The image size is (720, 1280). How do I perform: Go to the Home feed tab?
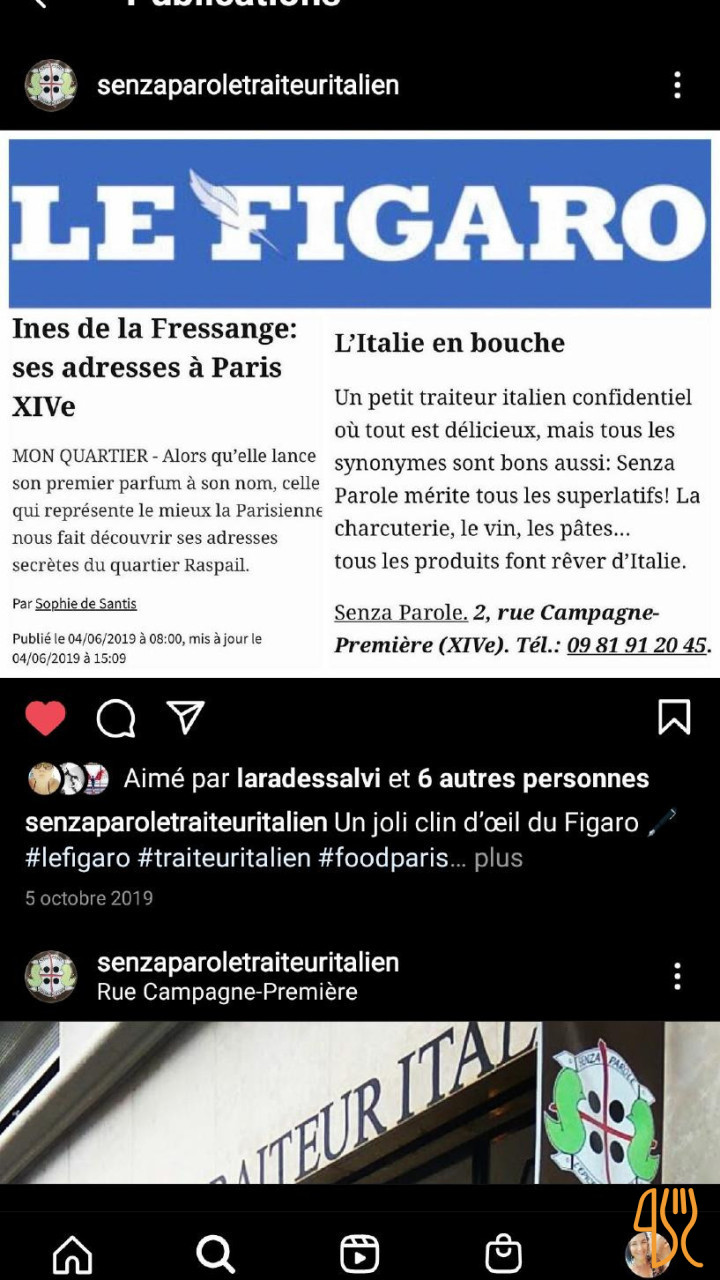tap(72, 1253)
